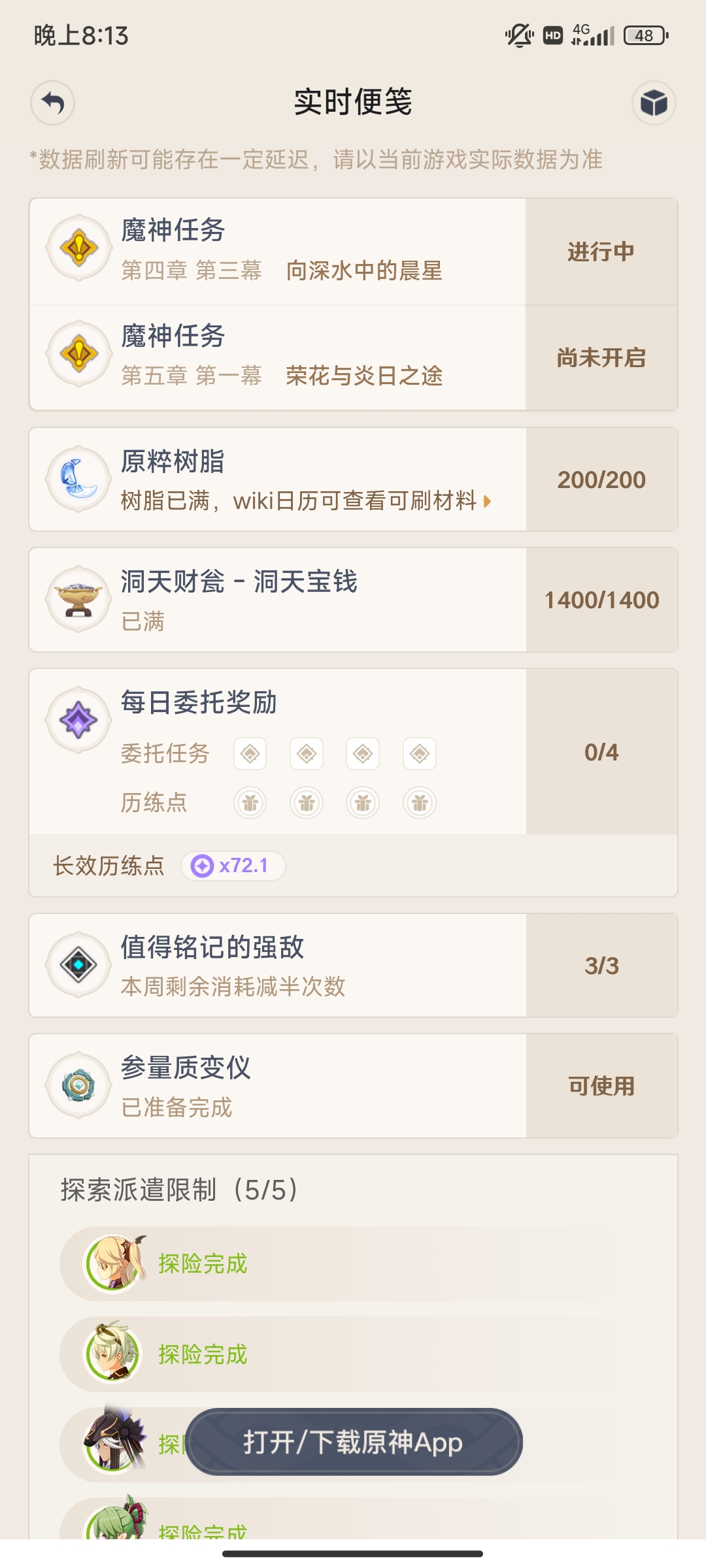
Task: Click the 实时便笺 page title
Action: [x=353, y=103]
